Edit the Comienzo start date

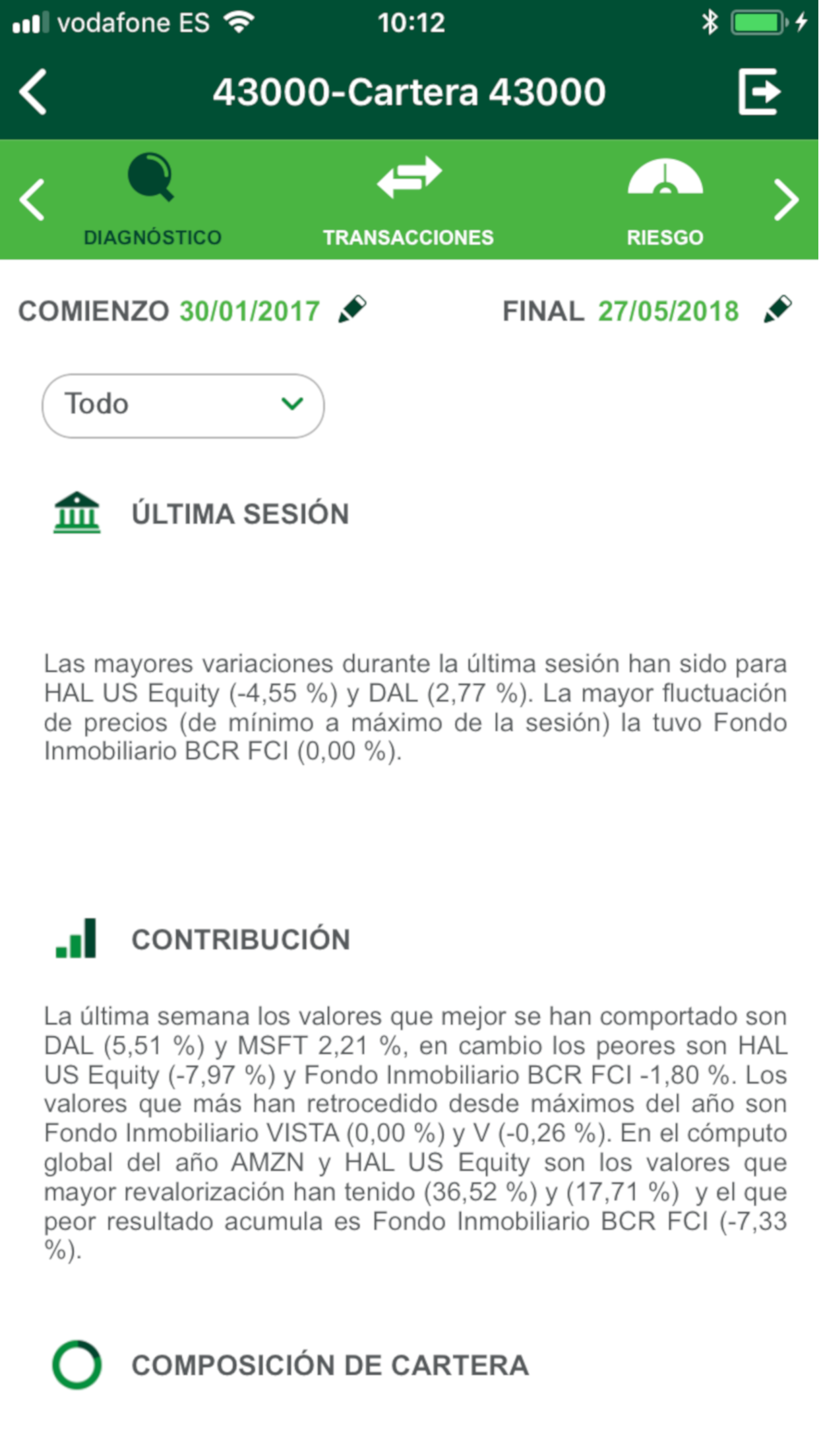352,309
